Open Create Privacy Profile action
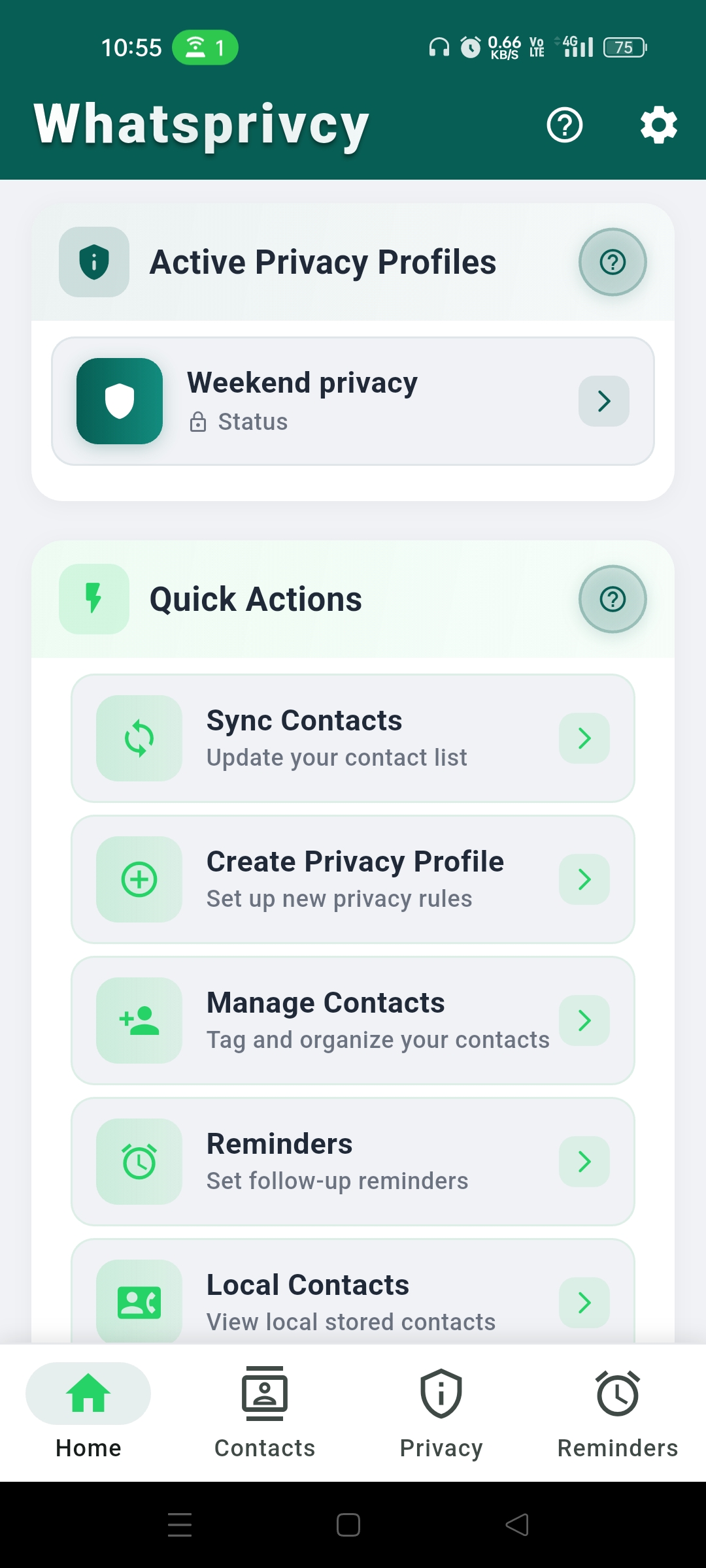The width and height of the screenshot is (706, 1568). click(353, 879)
